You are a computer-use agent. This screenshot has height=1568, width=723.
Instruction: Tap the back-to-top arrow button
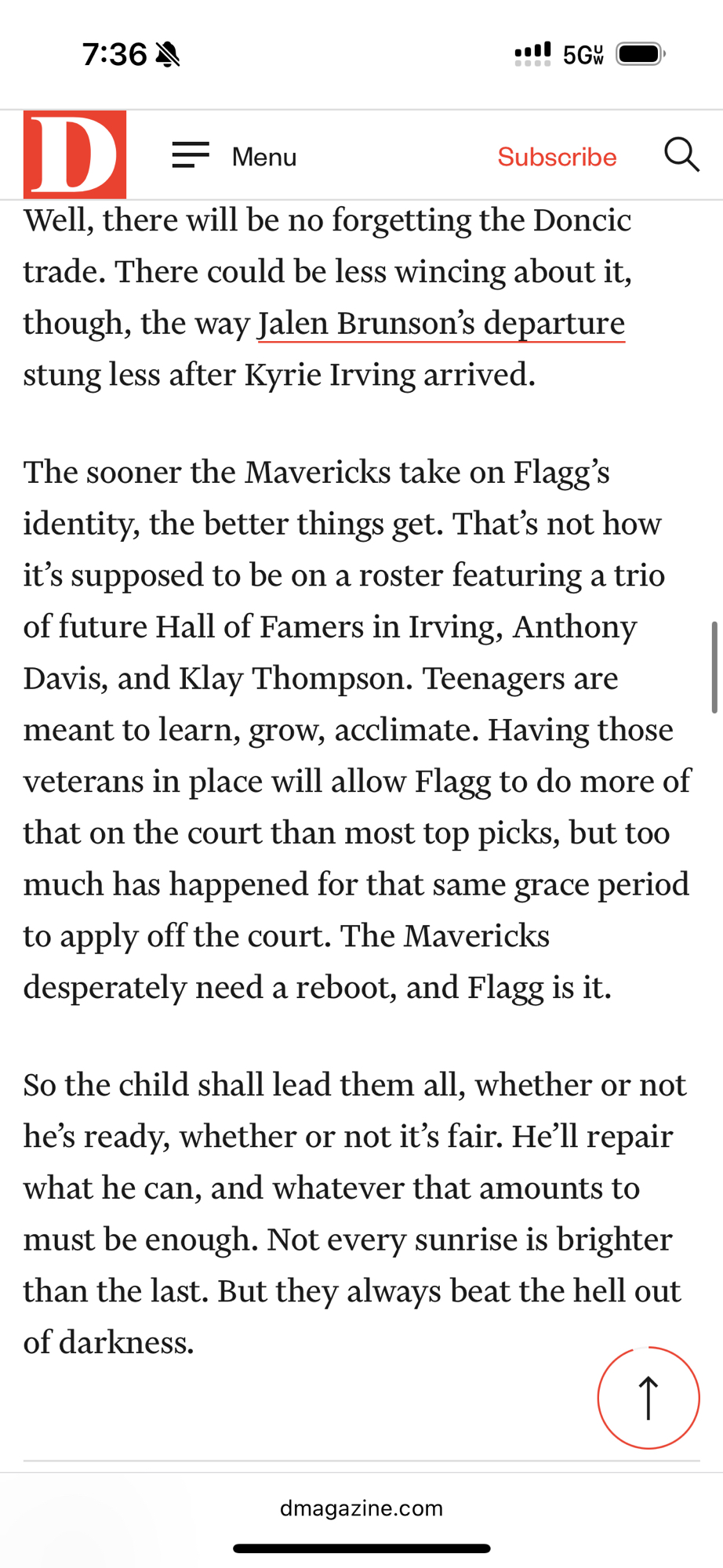point(648,1397)
